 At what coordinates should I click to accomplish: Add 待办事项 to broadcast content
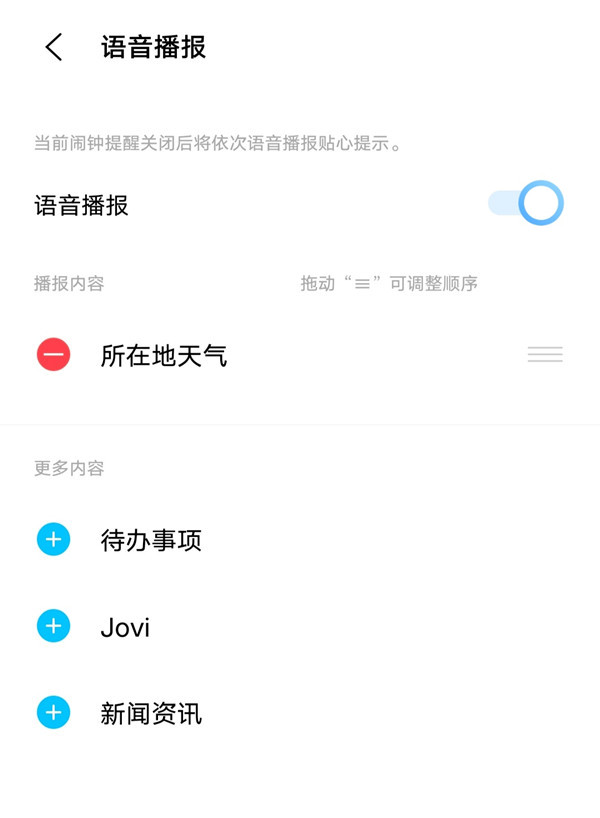click(54, 540)
